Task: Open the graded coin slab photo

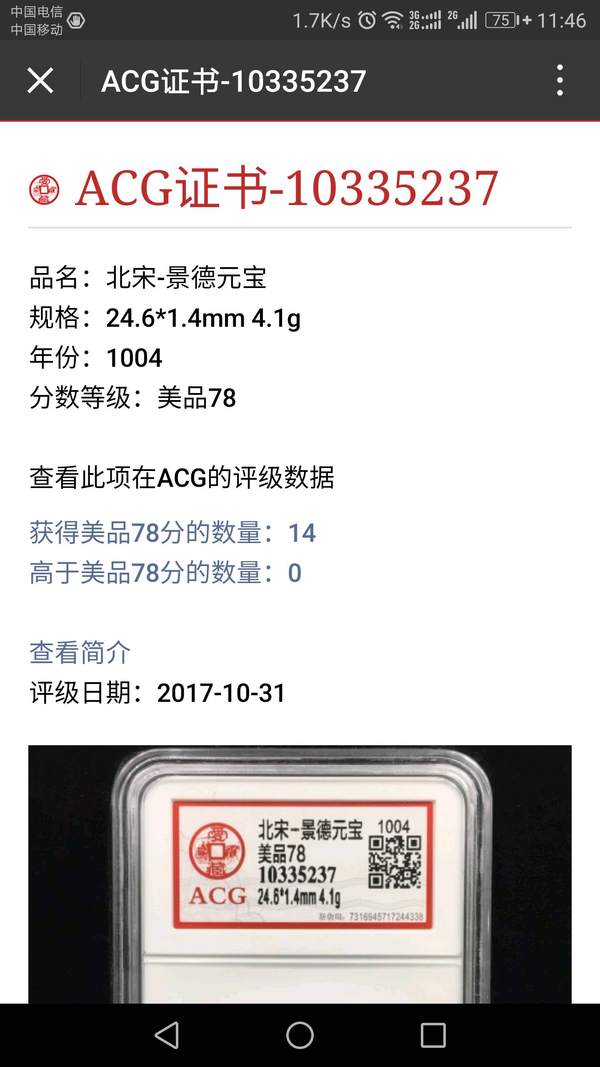Action: point(300,873)
